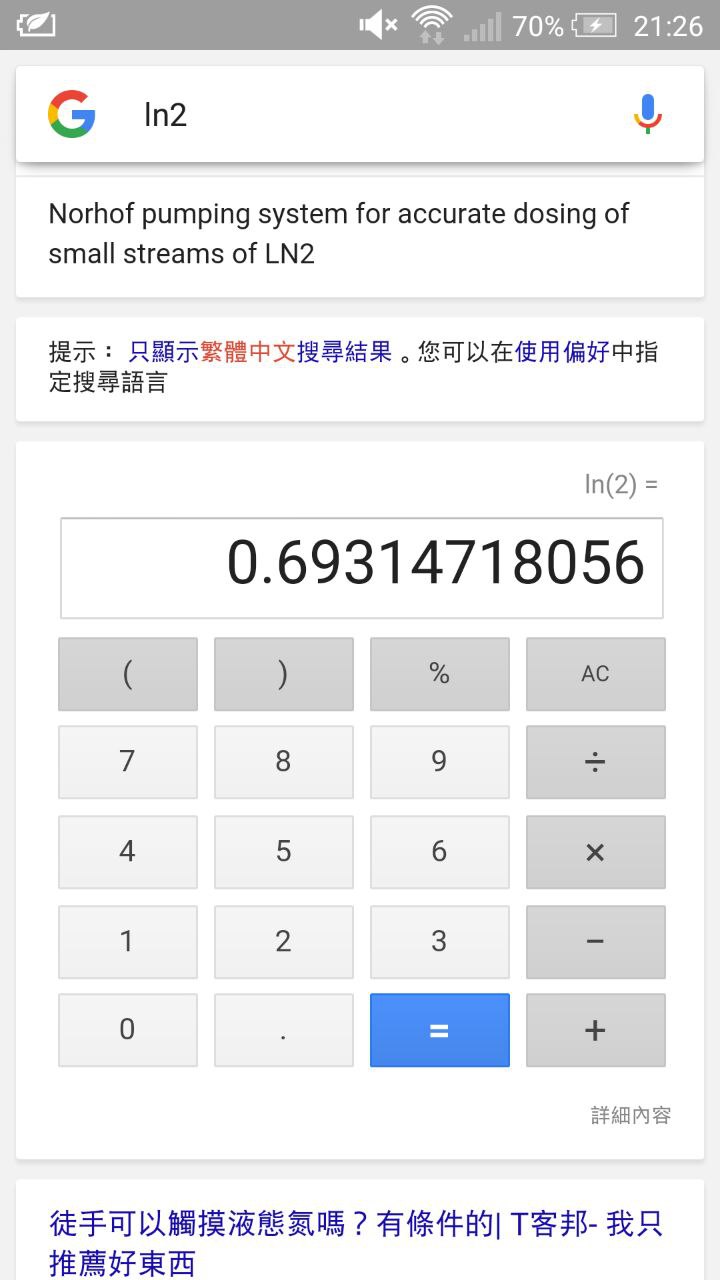Tap the voice search microphone
The image size is (720, 1280).
pyautogui.click(x=647, y=115)
